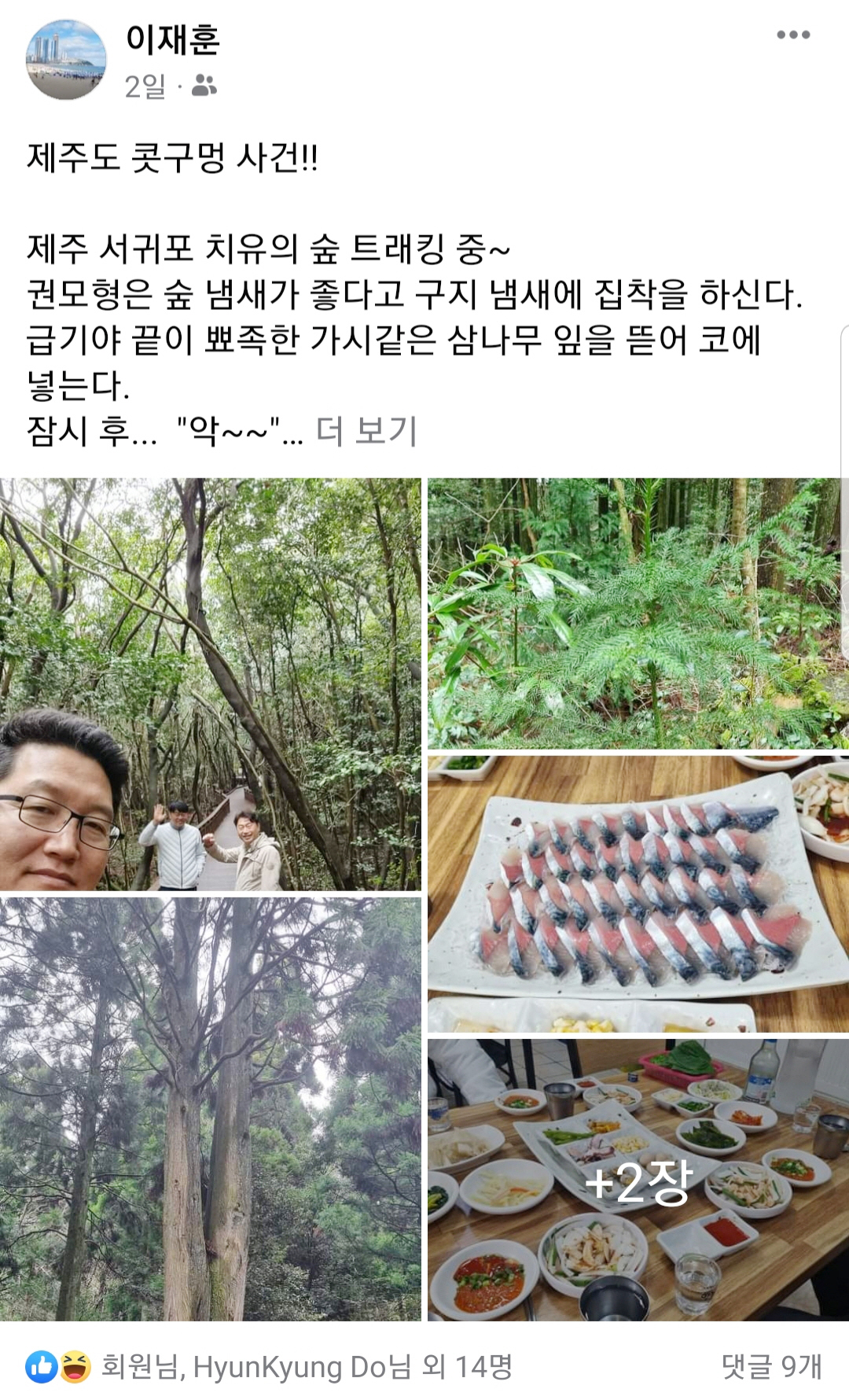Screen dimensions: 849x1400
Task: Open 이재훈's profile picture
Action: [x=66, y=60]
